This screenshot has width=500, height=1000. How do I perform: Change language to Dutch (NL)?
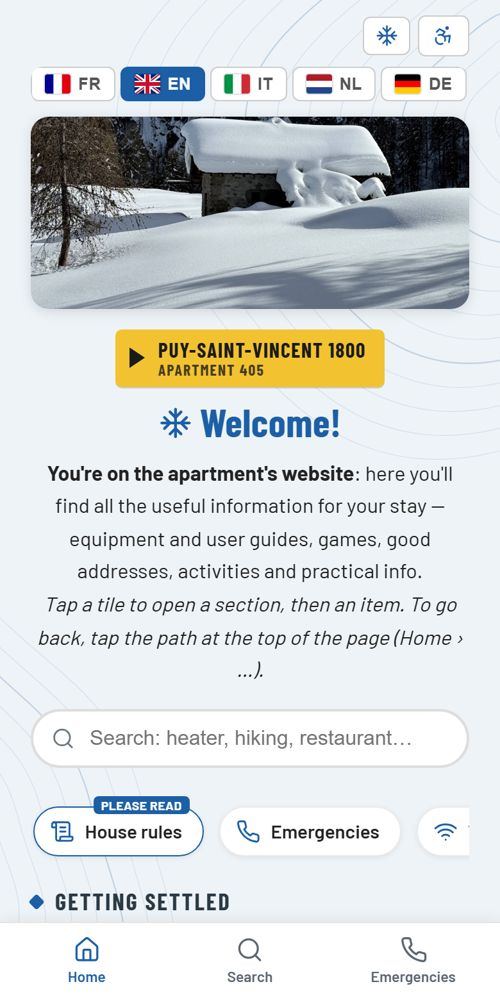pos(334,84)
